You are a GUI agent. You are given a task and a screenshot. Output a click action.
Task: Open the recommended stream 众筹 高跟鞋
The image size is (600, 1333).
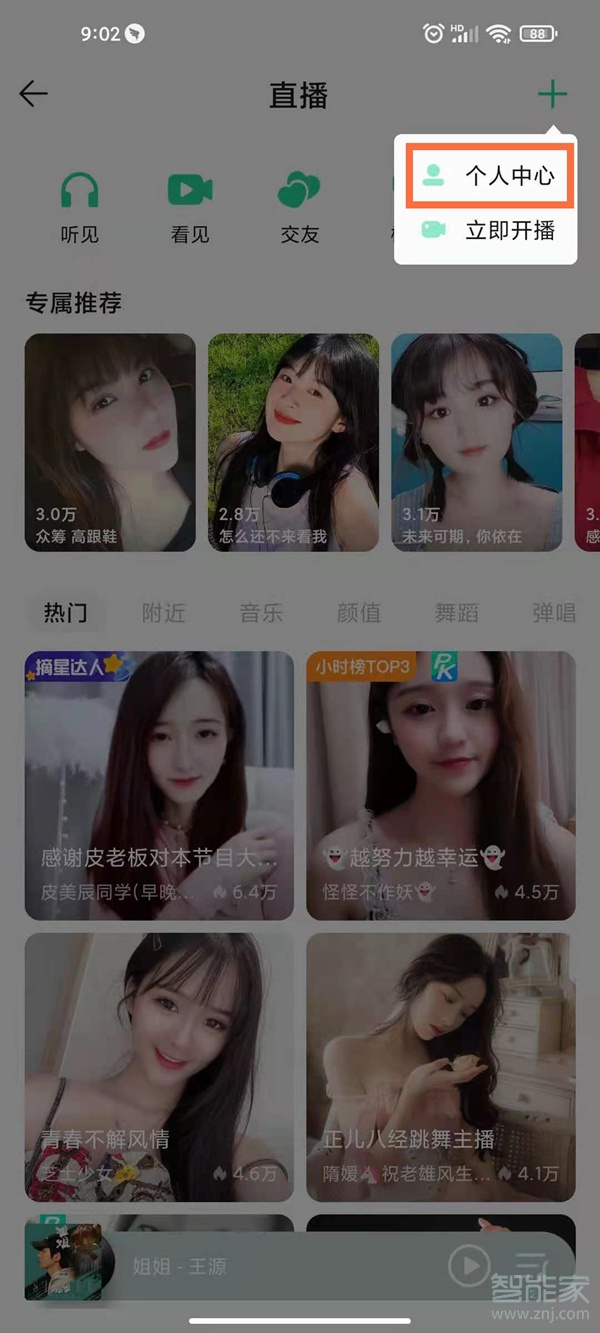pyautogui.click(x=110, y=442)
